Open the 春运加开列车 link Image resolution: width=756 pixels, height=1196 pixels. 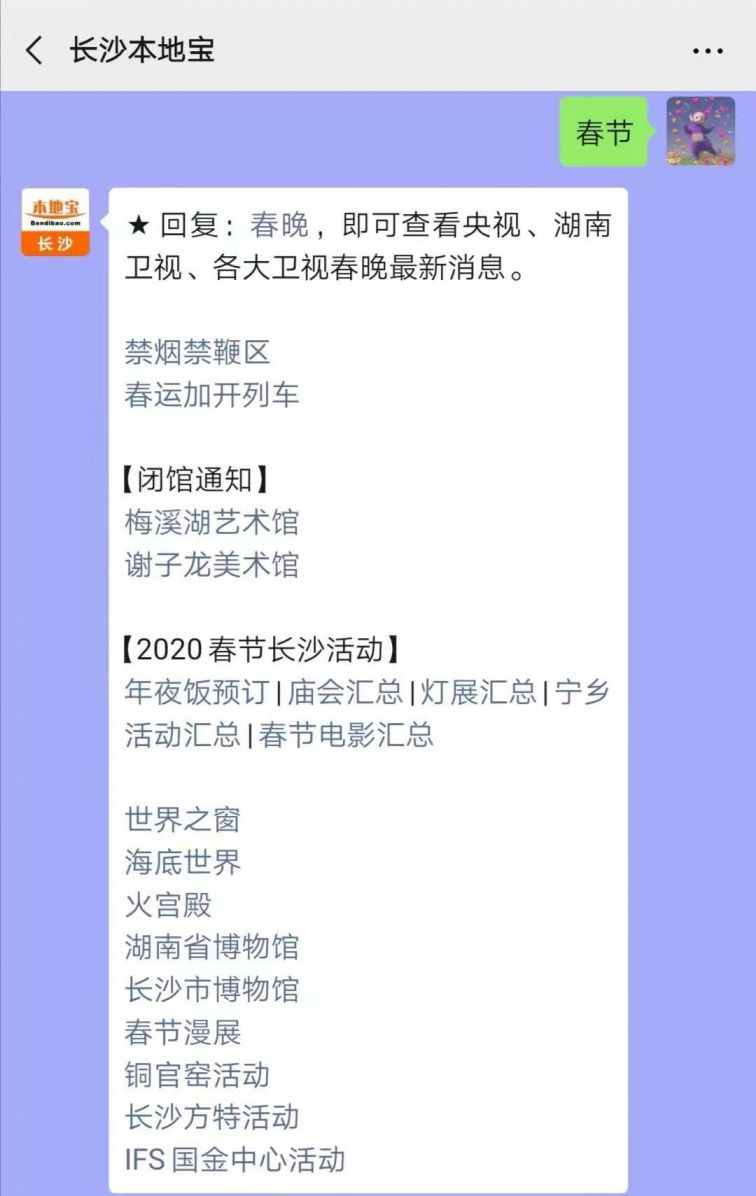coord(211,395)
